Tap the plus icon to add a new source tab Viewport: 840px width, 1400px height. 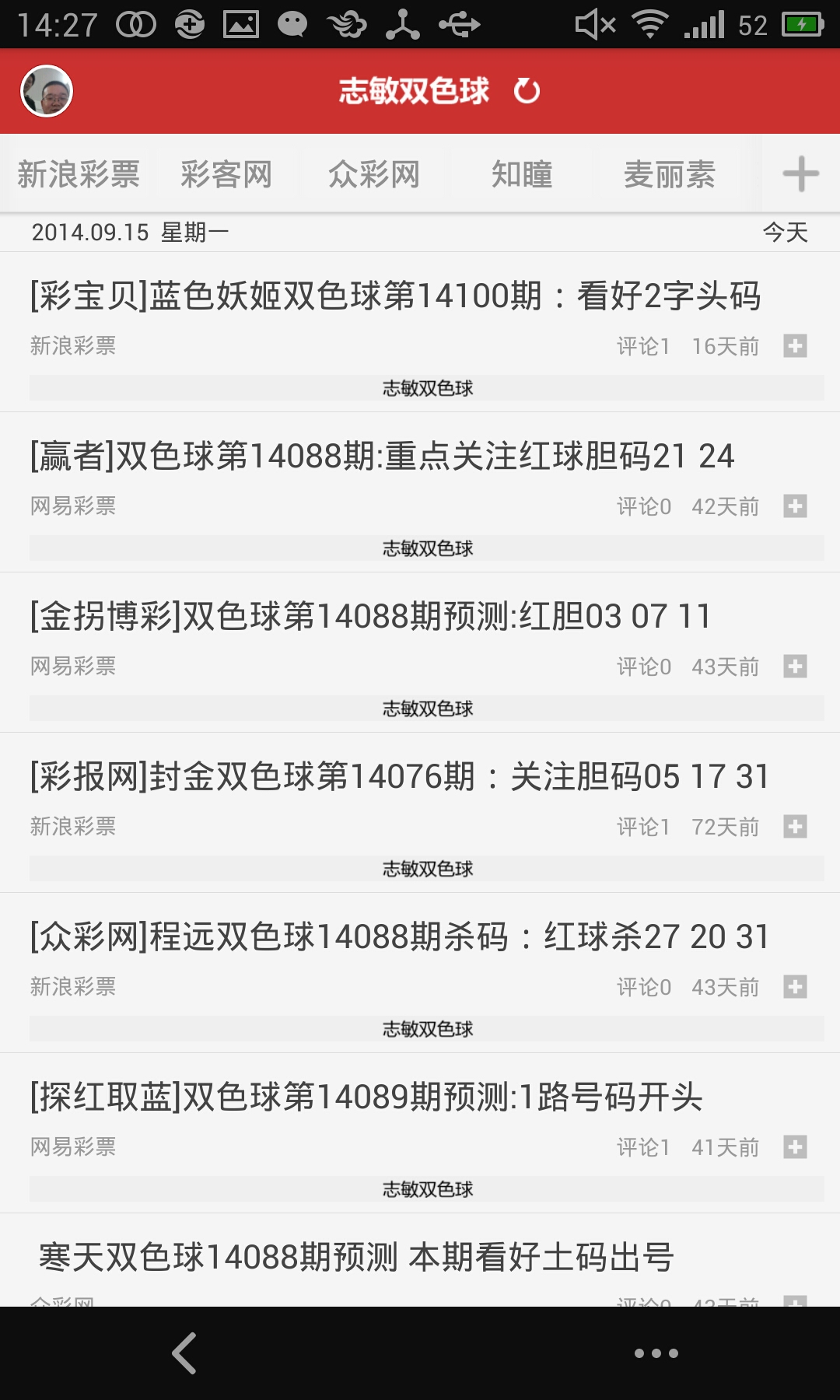click(x=800, y=175)
